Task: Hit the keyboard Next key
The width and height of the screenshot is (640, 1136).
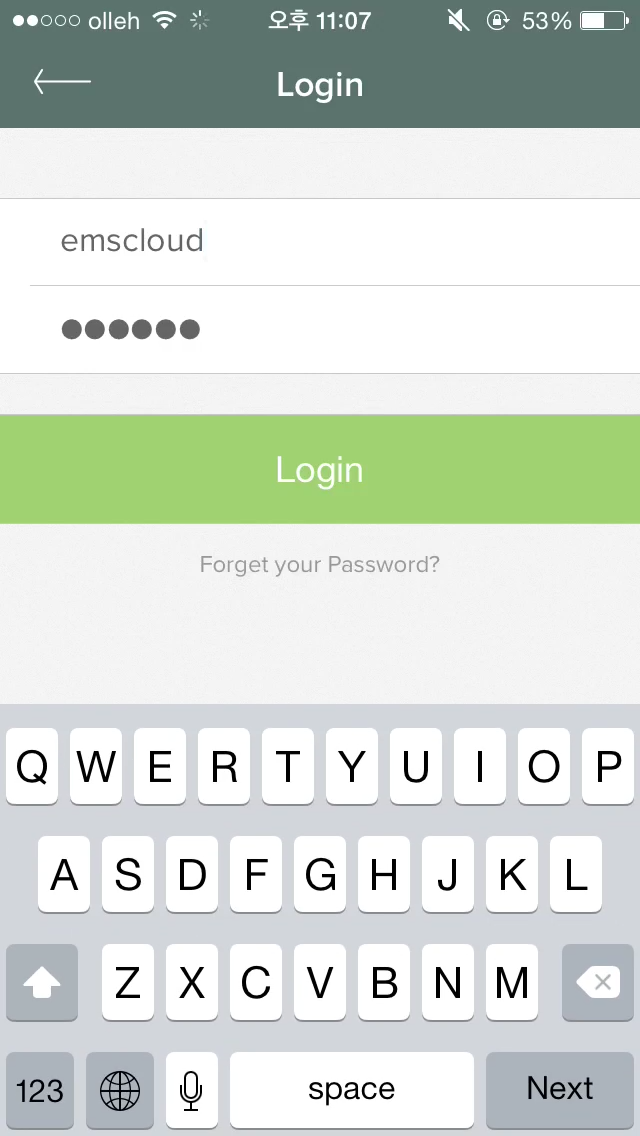Action: tap(560, 1090)
